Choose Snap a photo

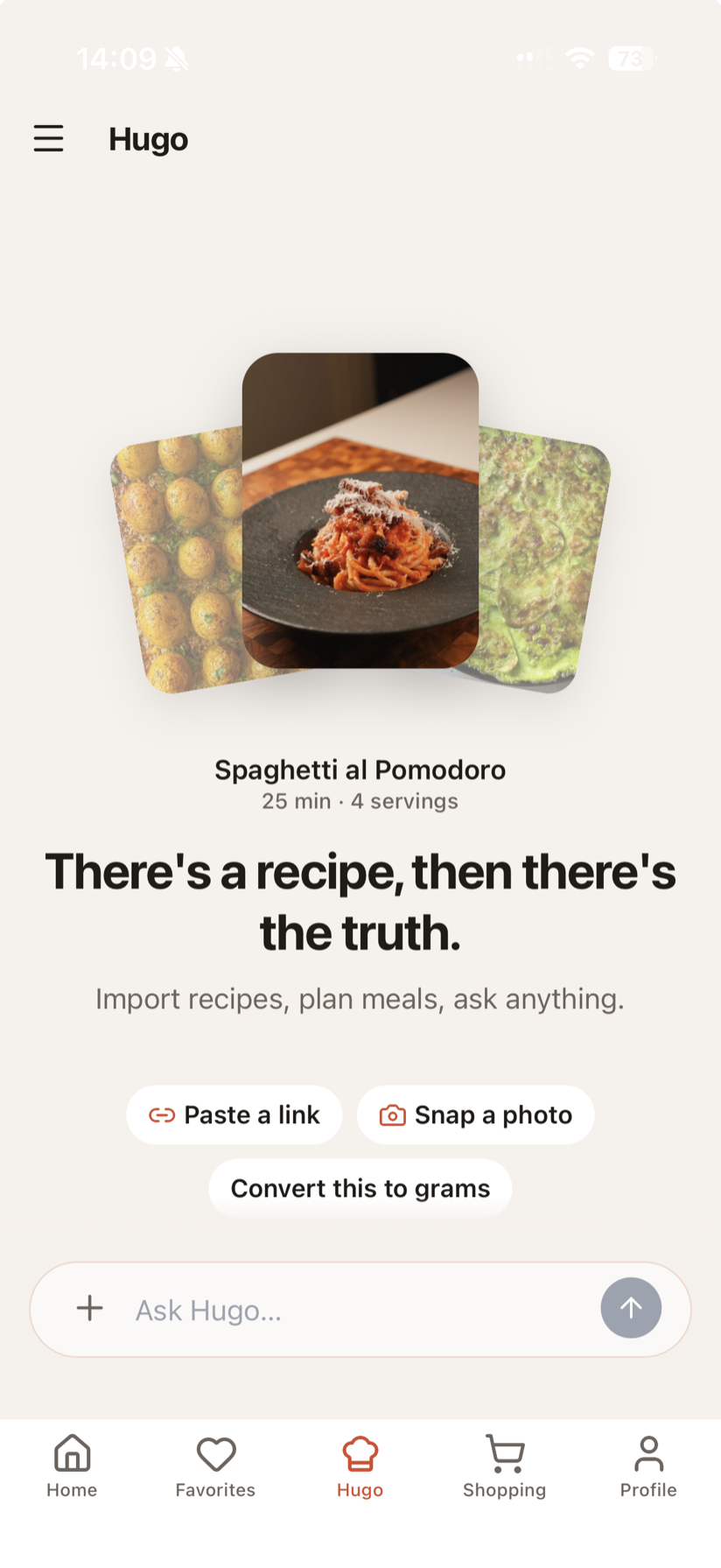[x=475, y=1114]
